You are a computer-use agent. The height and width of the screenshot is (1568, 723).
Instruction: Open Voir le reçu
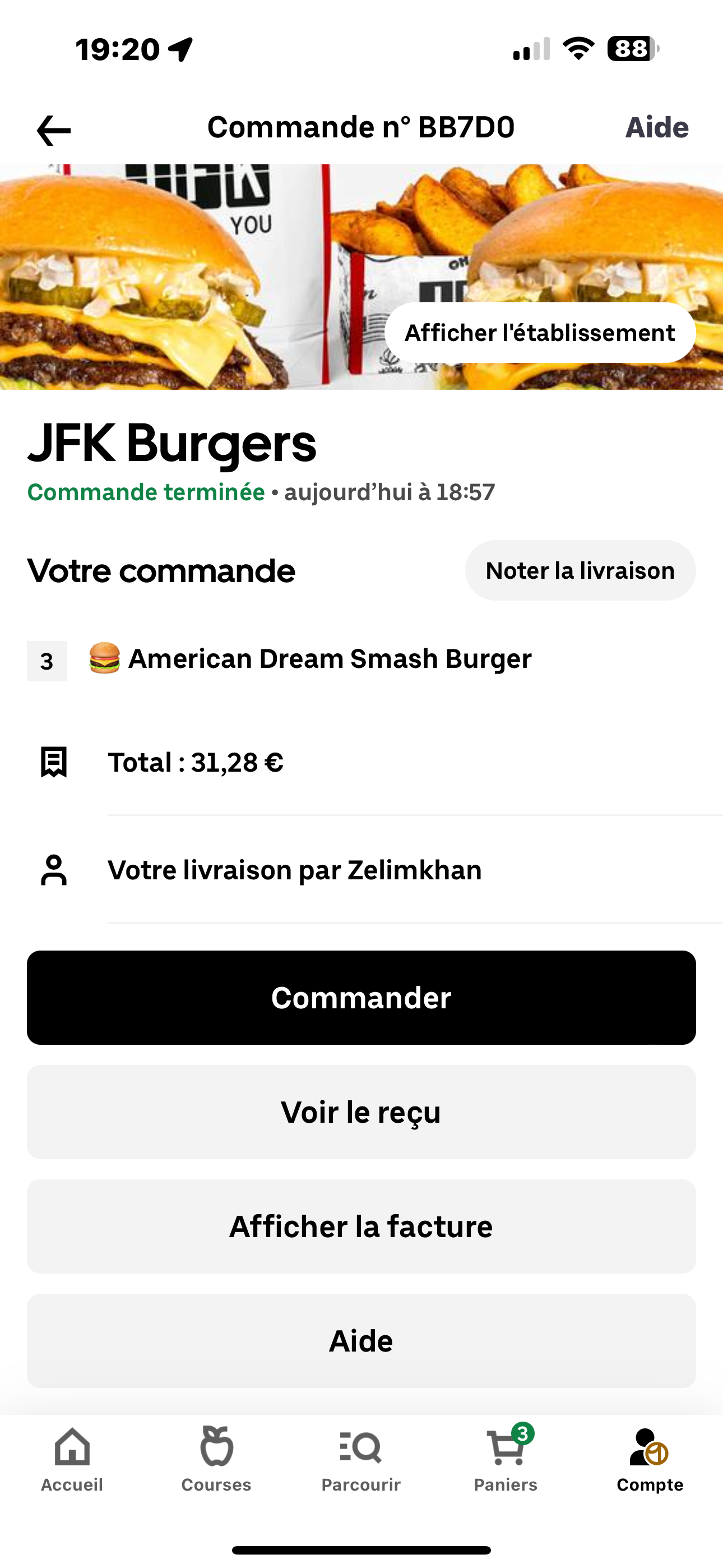(361, 1112)
